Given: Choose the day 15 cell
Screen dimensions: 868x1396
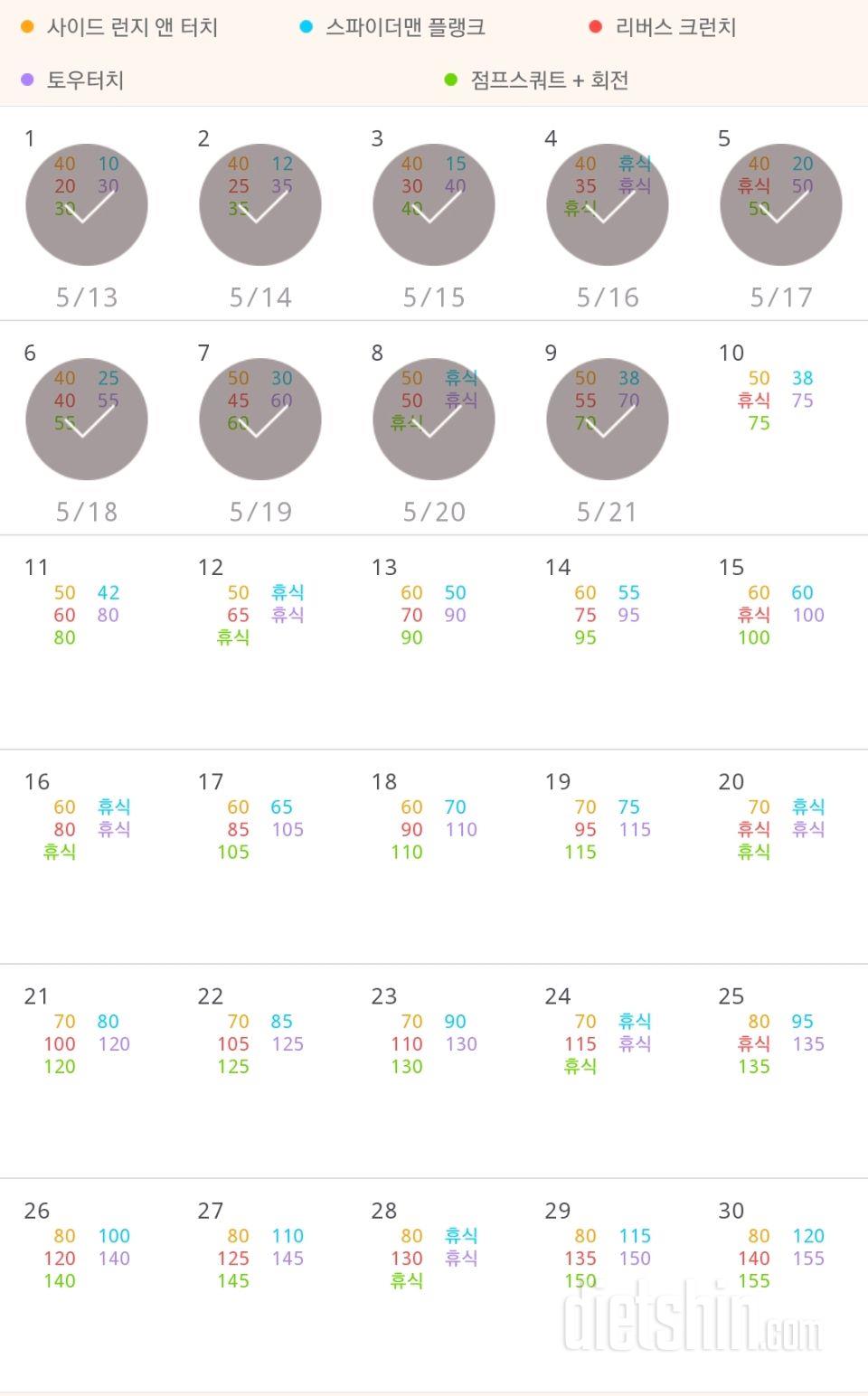Looking at the screenshot, I should 781,641.
